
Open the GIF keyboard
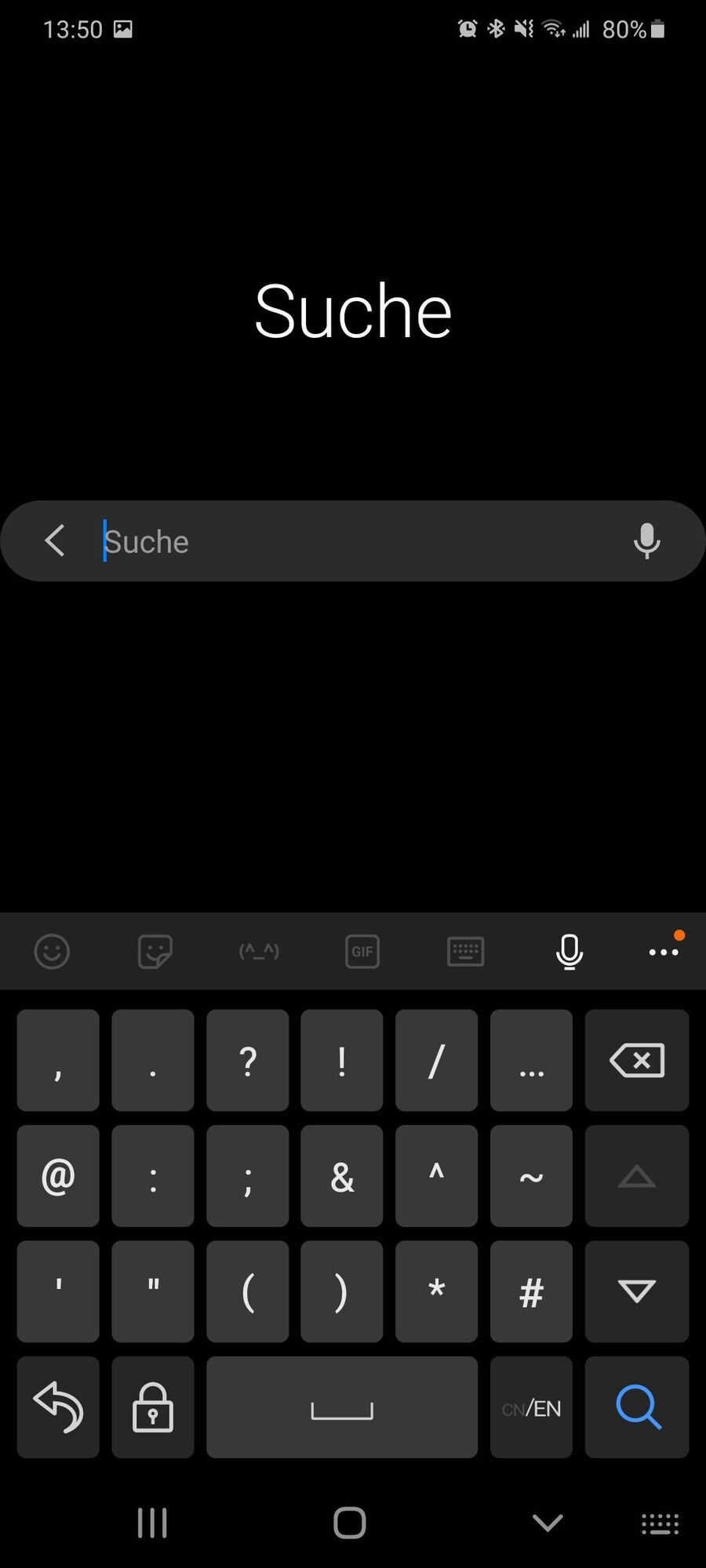(362, 952)
